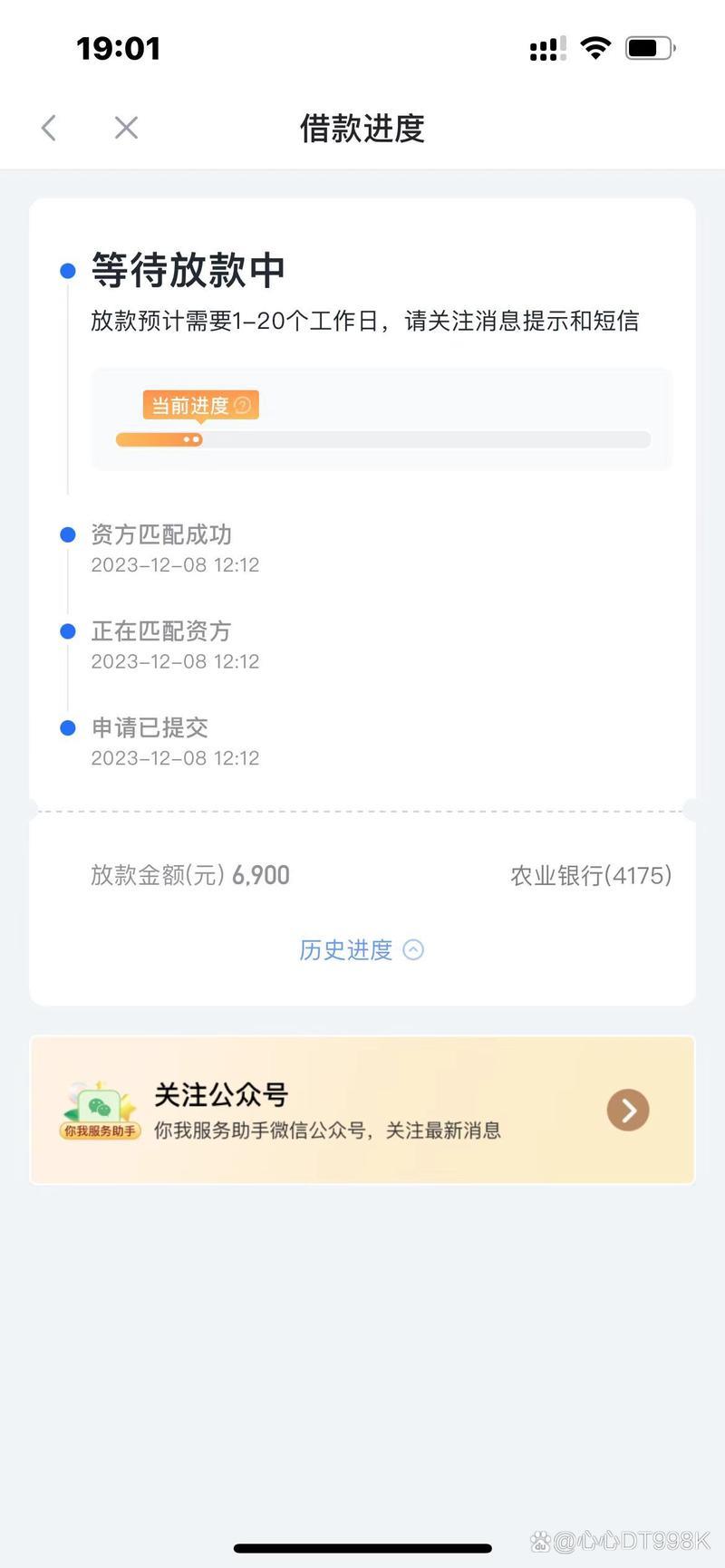Screen dimensions: 725x1568
Task: Select the 借款进度 title
Action: click(x=362, y=130)
